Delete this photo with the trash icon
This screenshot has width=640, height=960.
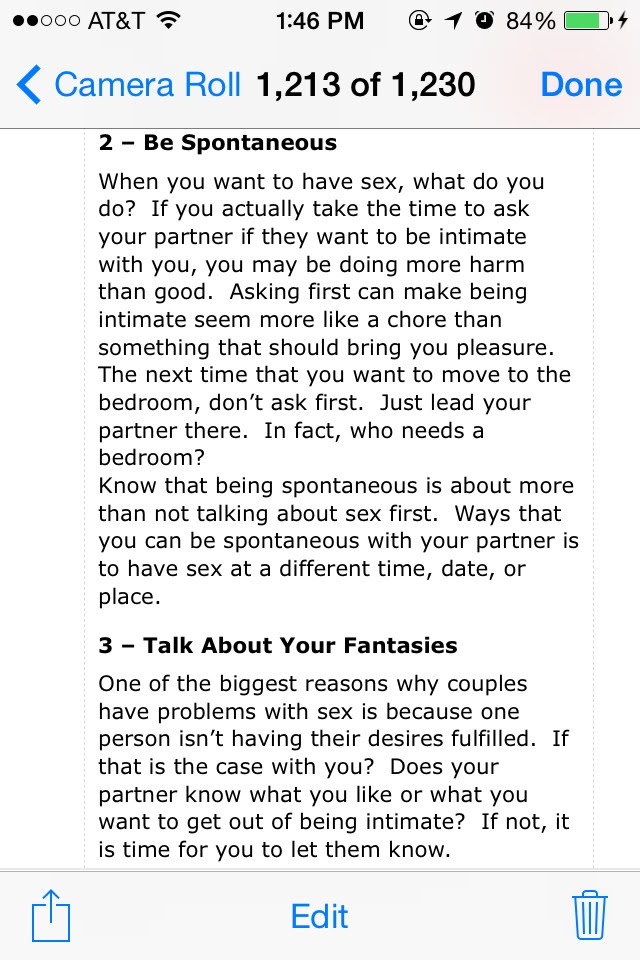coord(589,915)
